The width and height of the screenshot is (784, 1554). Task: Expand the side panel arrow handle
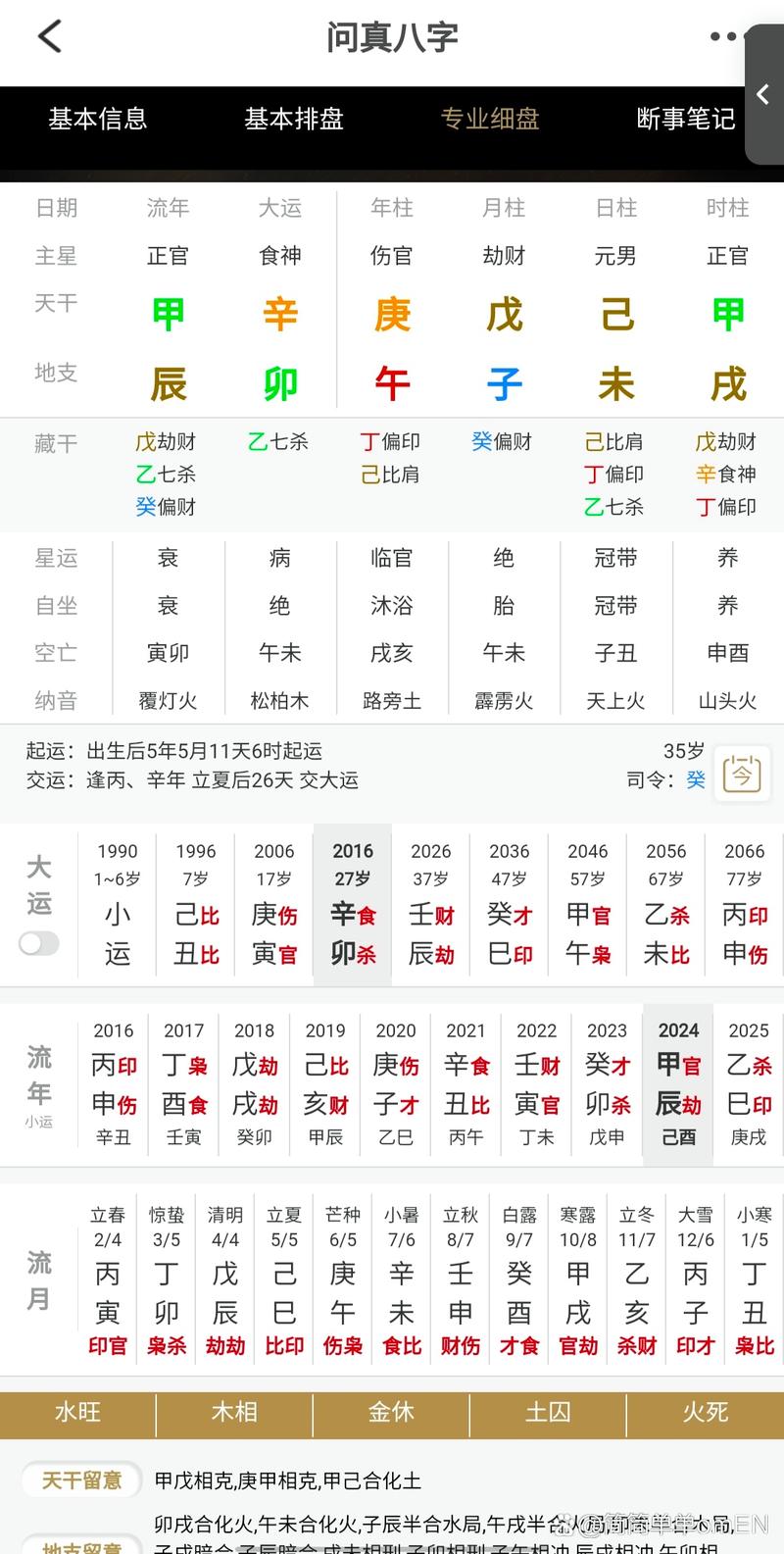[x=763, y=94]
